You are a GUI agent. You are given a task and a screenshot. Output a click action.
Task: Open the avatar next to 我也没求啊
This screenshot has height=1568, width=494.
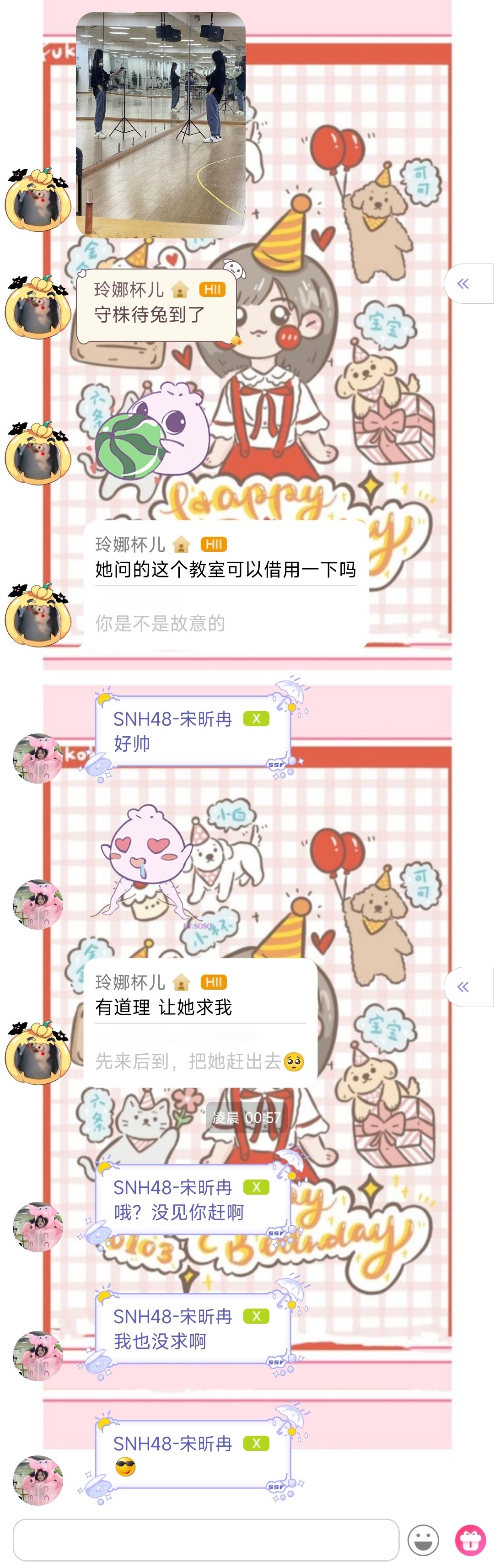tap(38, 1356)
